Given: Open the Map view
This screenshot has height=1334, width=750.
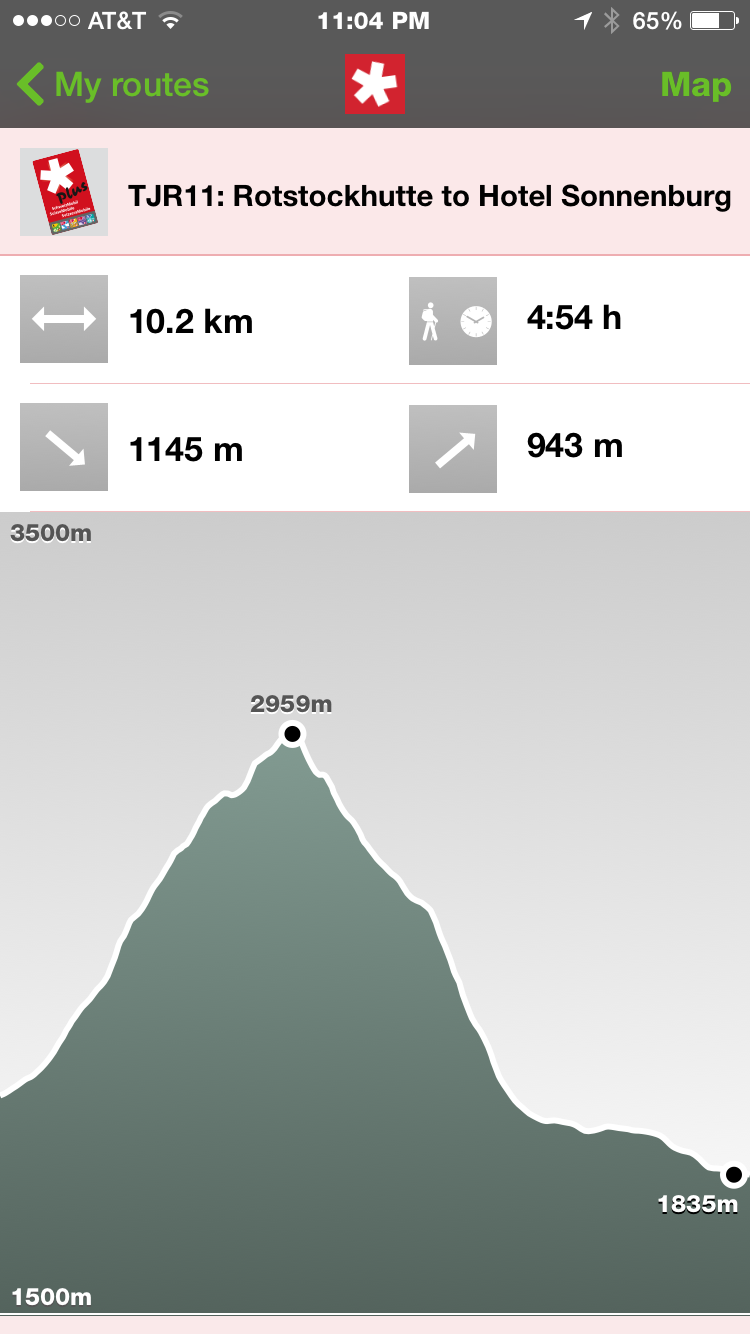Looking at the screenshot, I should coord(696,85).
